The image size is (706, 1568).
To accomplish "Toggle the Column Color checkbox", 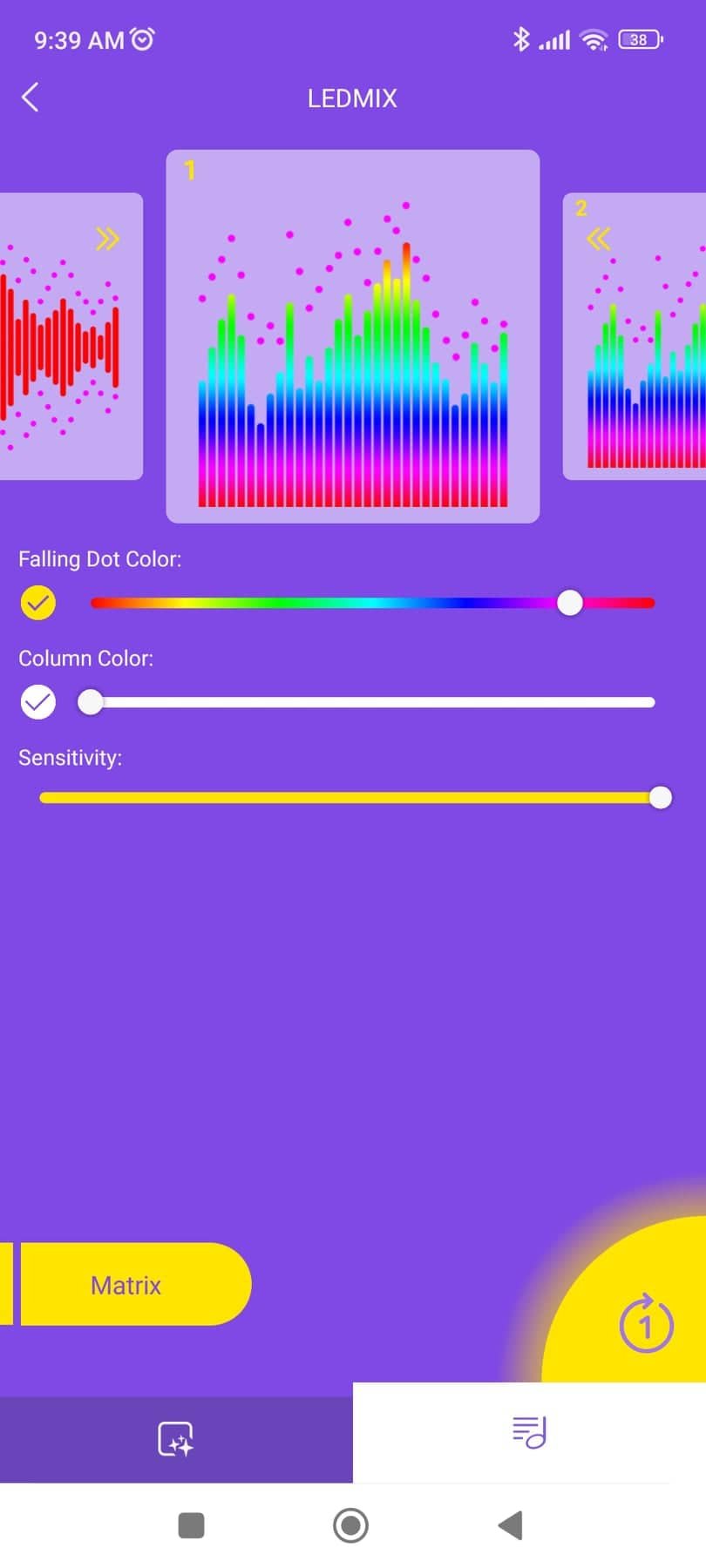I will (38, 702).
